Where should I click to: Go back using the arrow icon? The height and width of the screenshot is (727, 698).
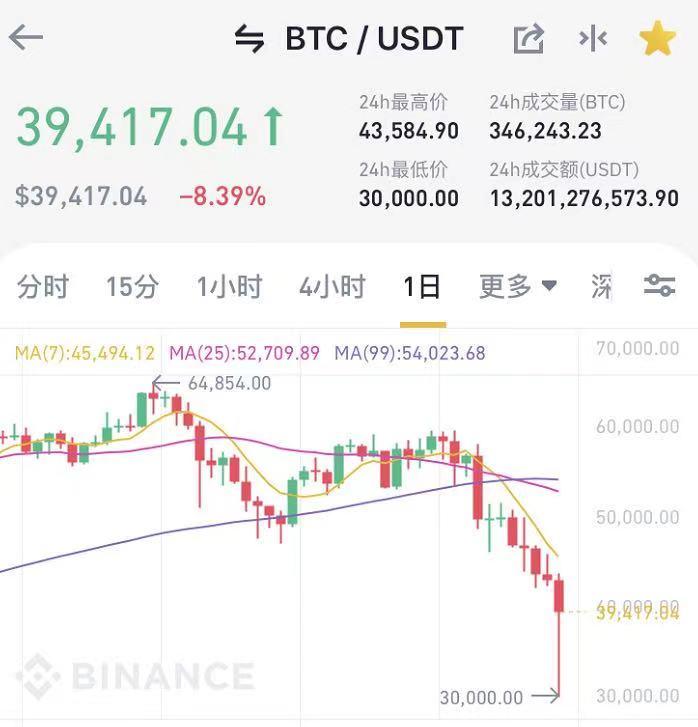point(26,39)
